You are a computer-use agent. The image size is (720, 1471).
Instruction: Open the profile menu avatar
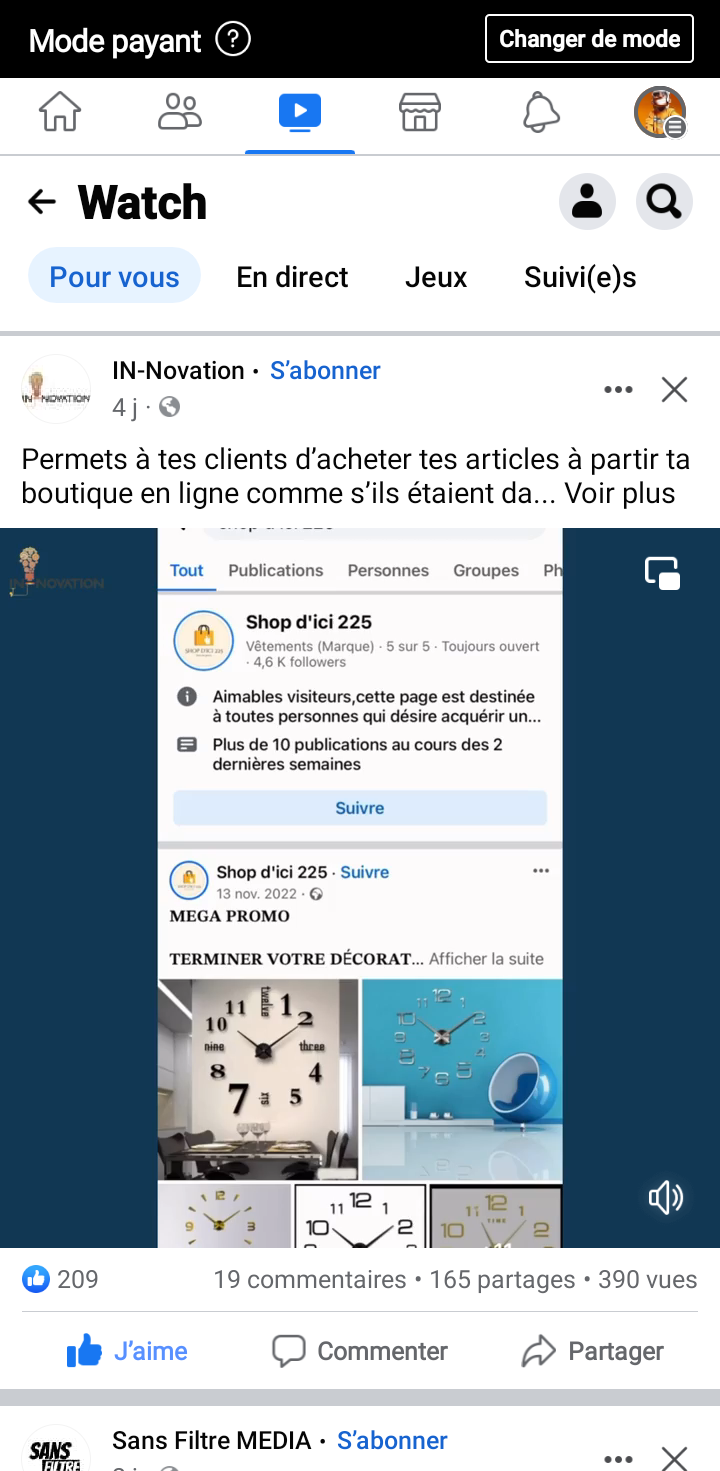click(660, 111)
